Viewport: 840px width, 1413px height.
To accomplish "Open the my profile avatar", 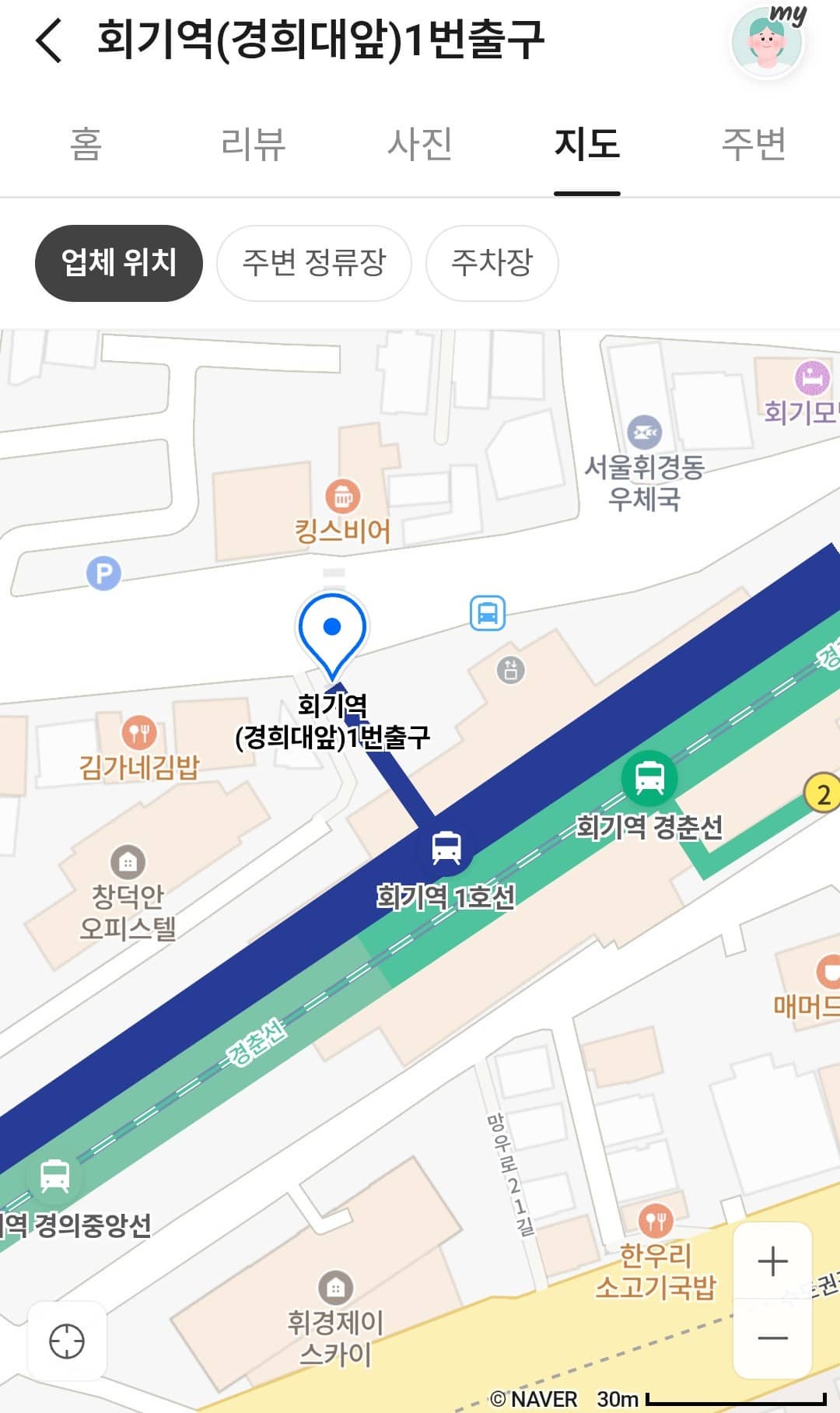I will coord(767,41).
